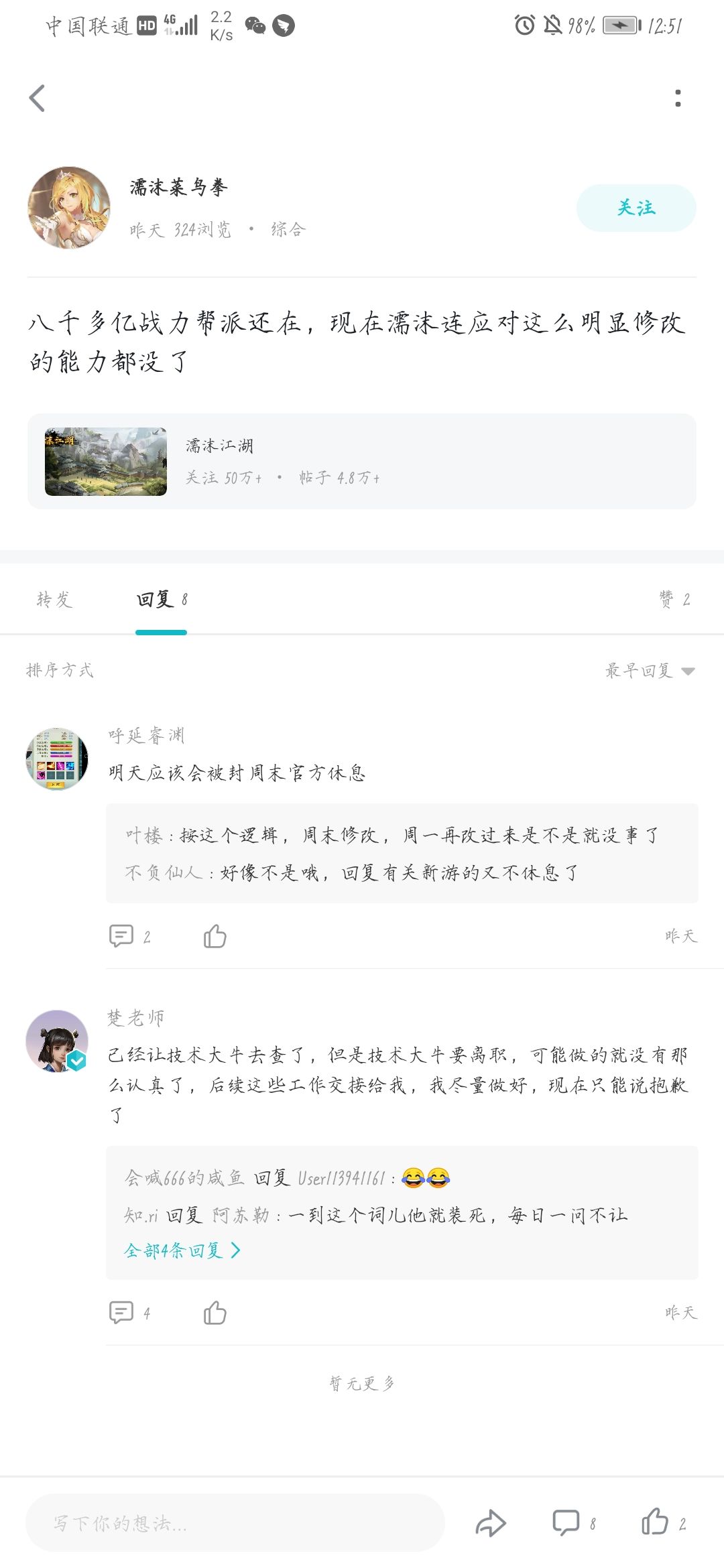Open replies under 楚老师's comment
This screenshot has height=1568, width=724.
123,1313
